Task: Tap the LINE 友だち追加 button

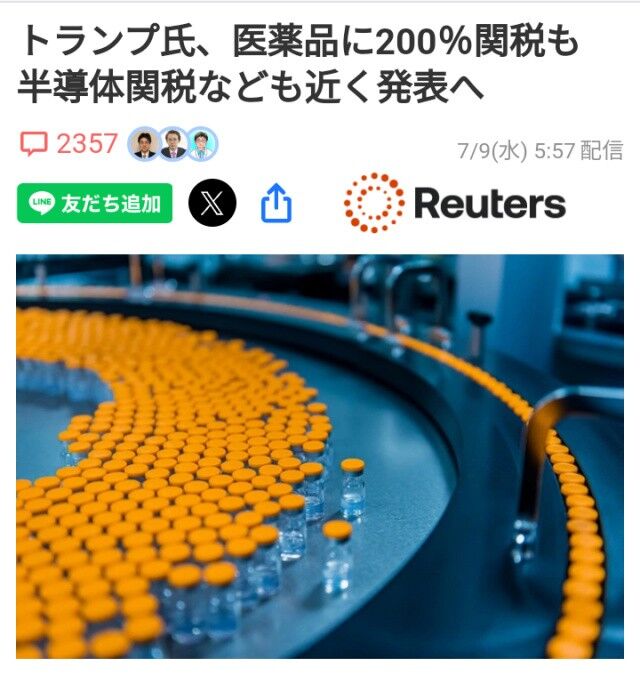Action: click(95, 203)
